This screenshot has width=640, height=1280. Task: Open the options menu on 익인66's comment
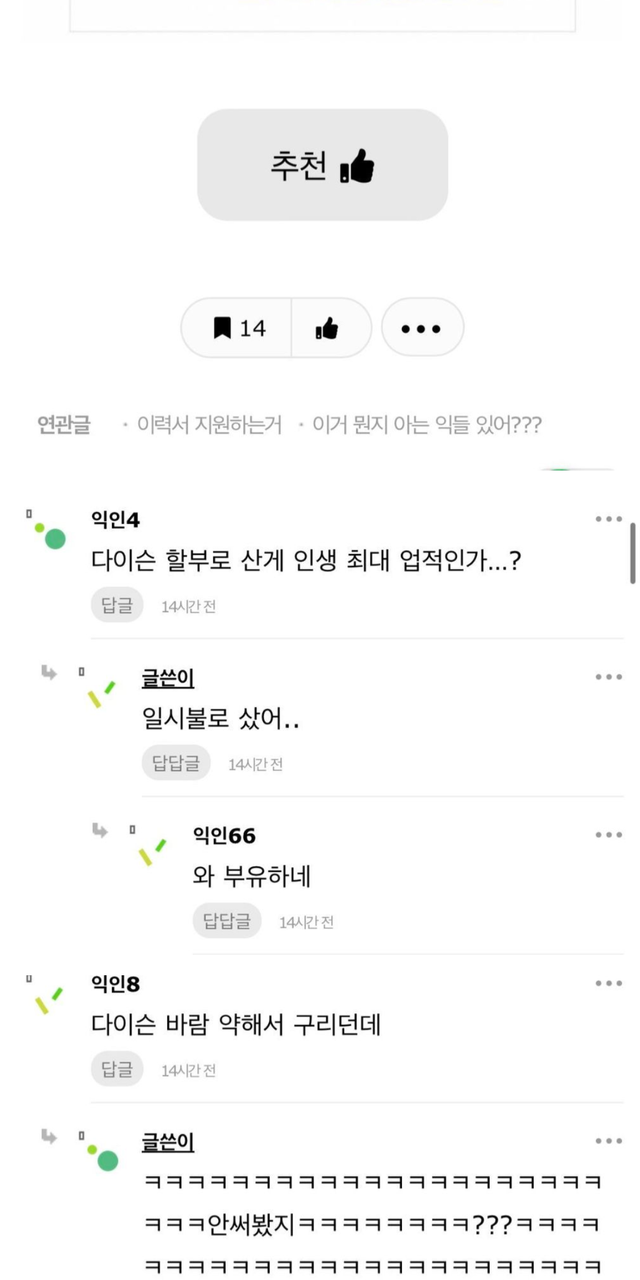pos(608,835)
